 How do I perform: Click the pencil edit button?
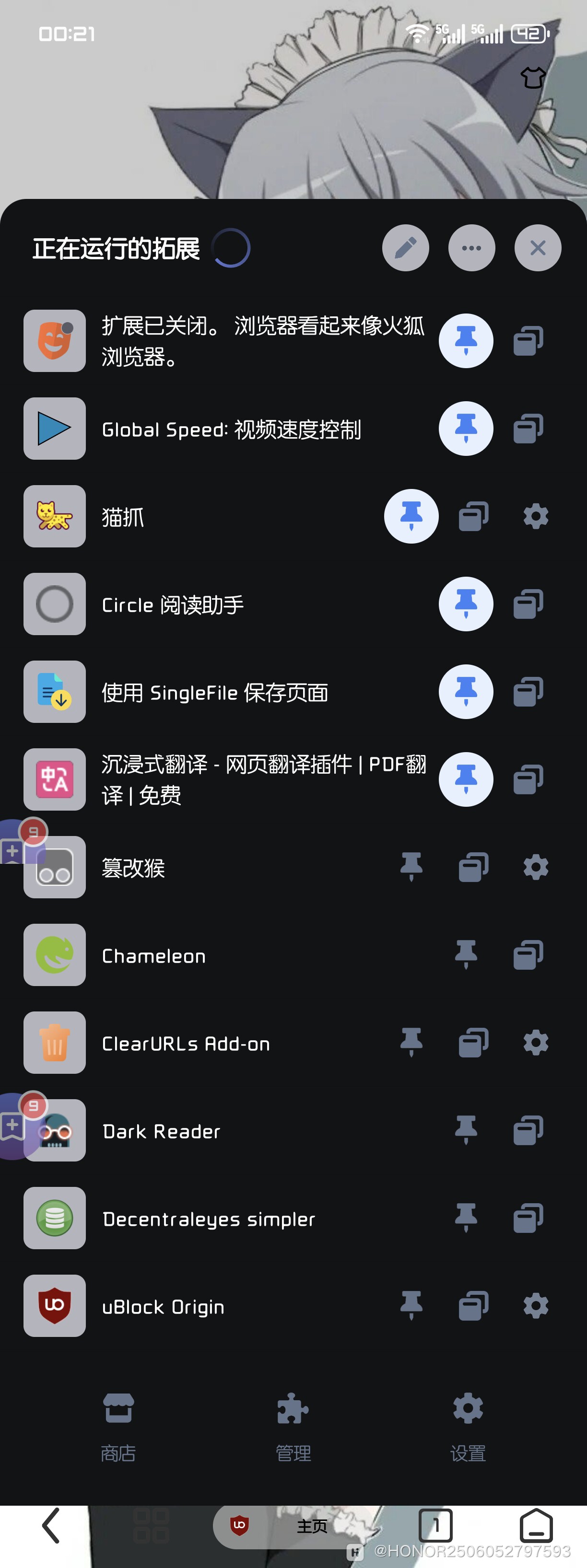tap(406, 248)
